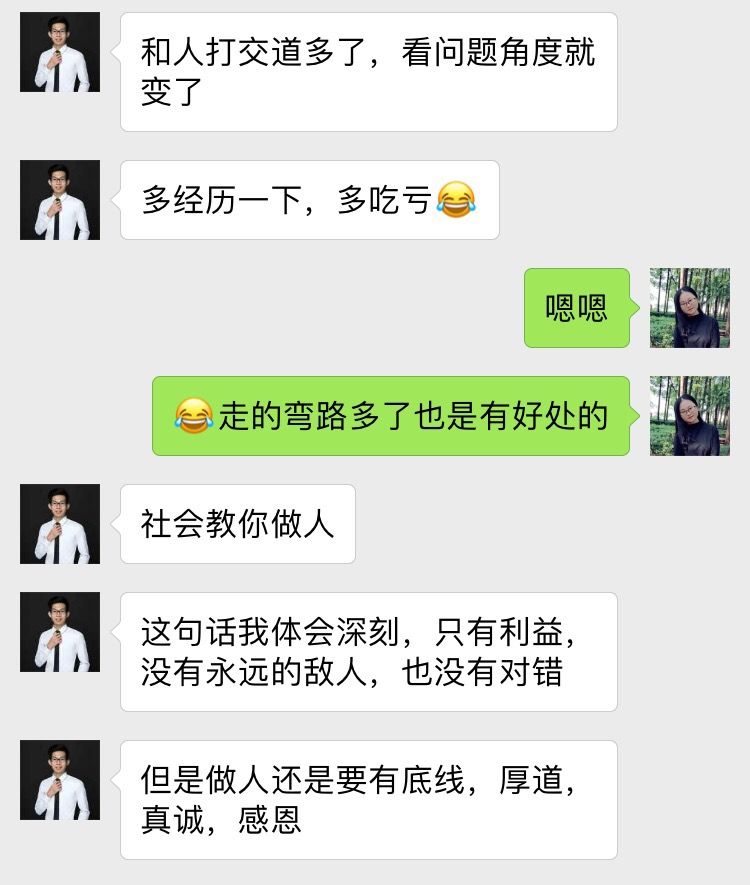View profile from avatar beside "走的弯路多了也是有好处的"
750x885 pixels.
[x=690, y=416]
